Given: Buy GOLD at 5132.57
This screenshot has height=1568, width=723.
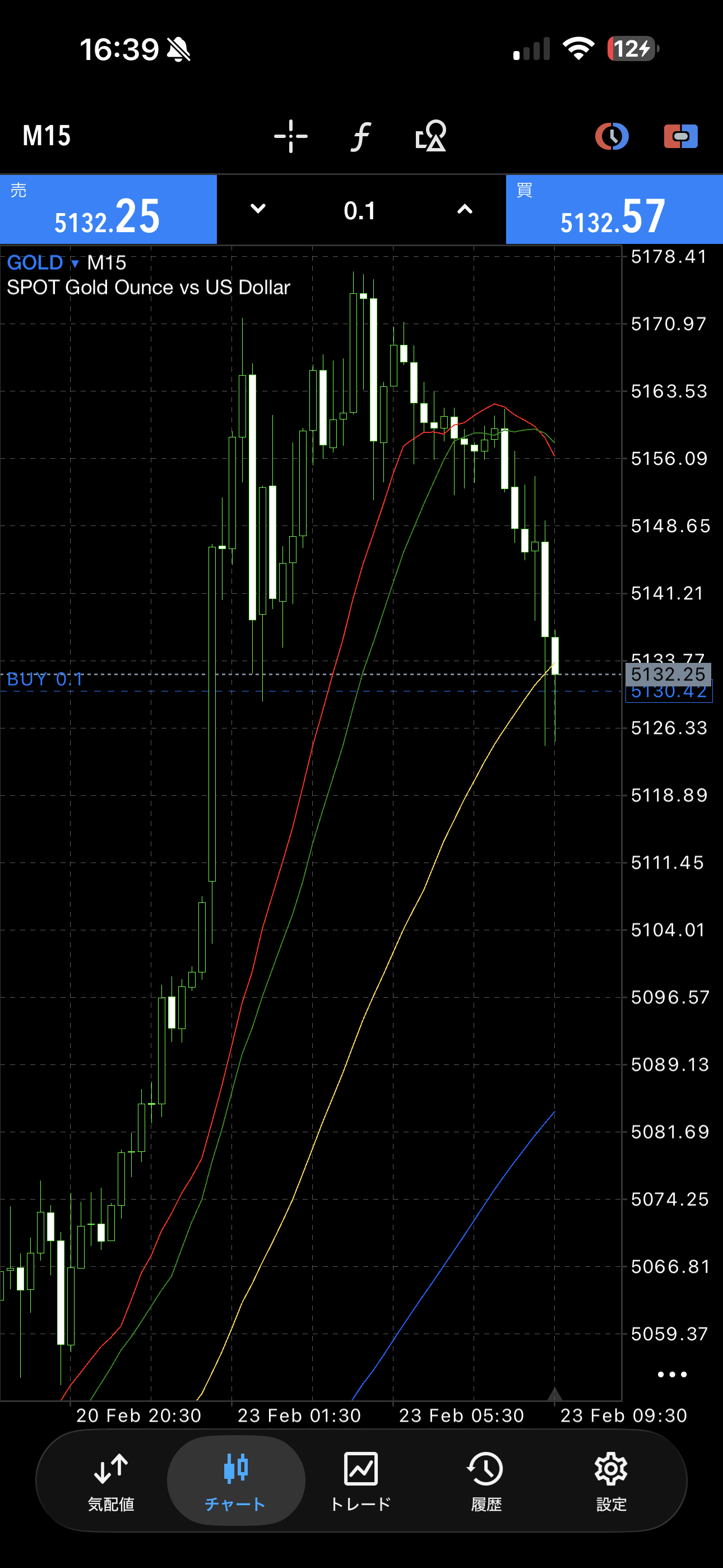Looking at the screenshot, I should pyautogui.click(x=614, y=210).
